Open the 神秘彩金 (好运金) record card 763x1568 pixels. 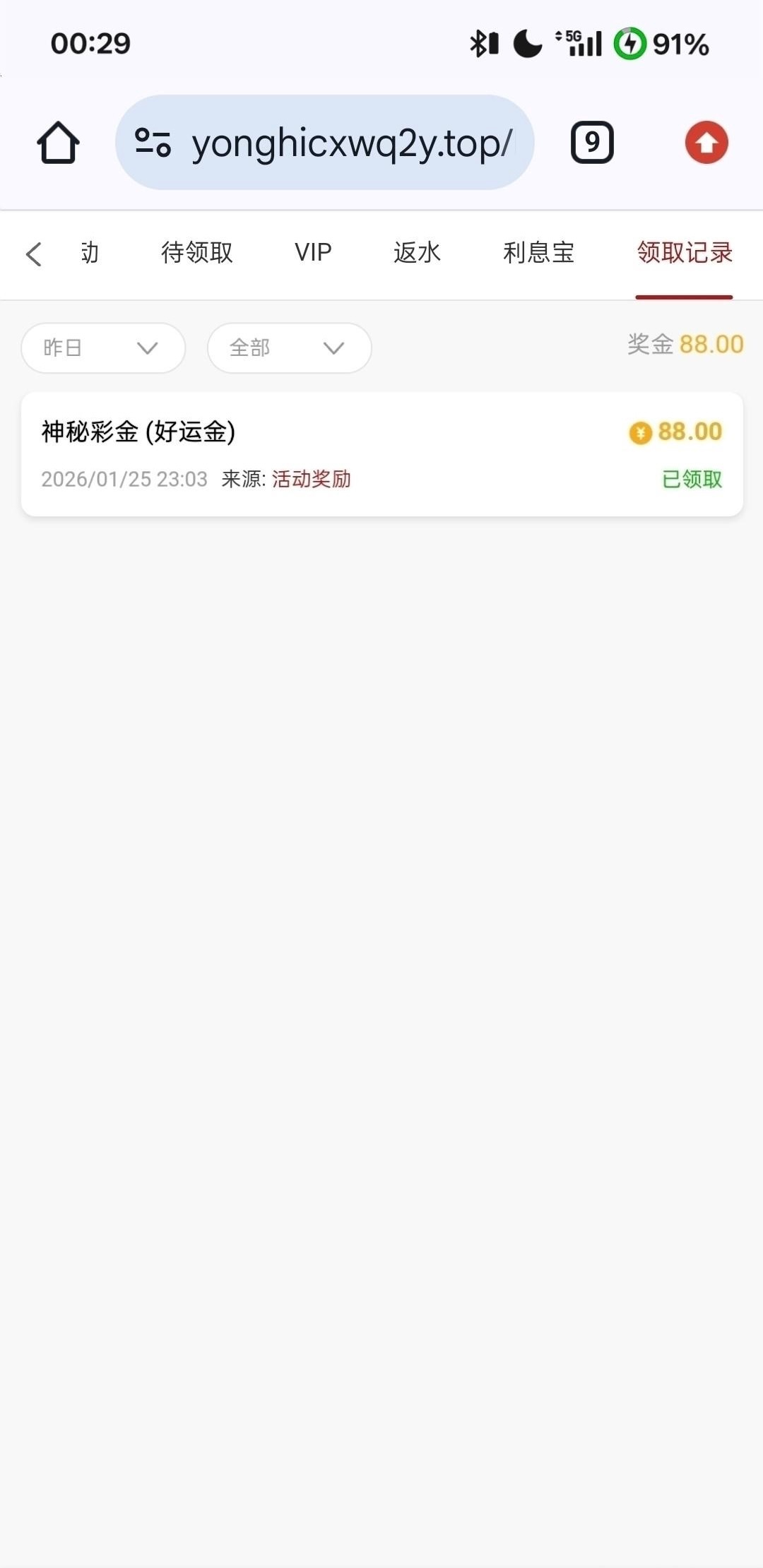click(x=381, y=454)
